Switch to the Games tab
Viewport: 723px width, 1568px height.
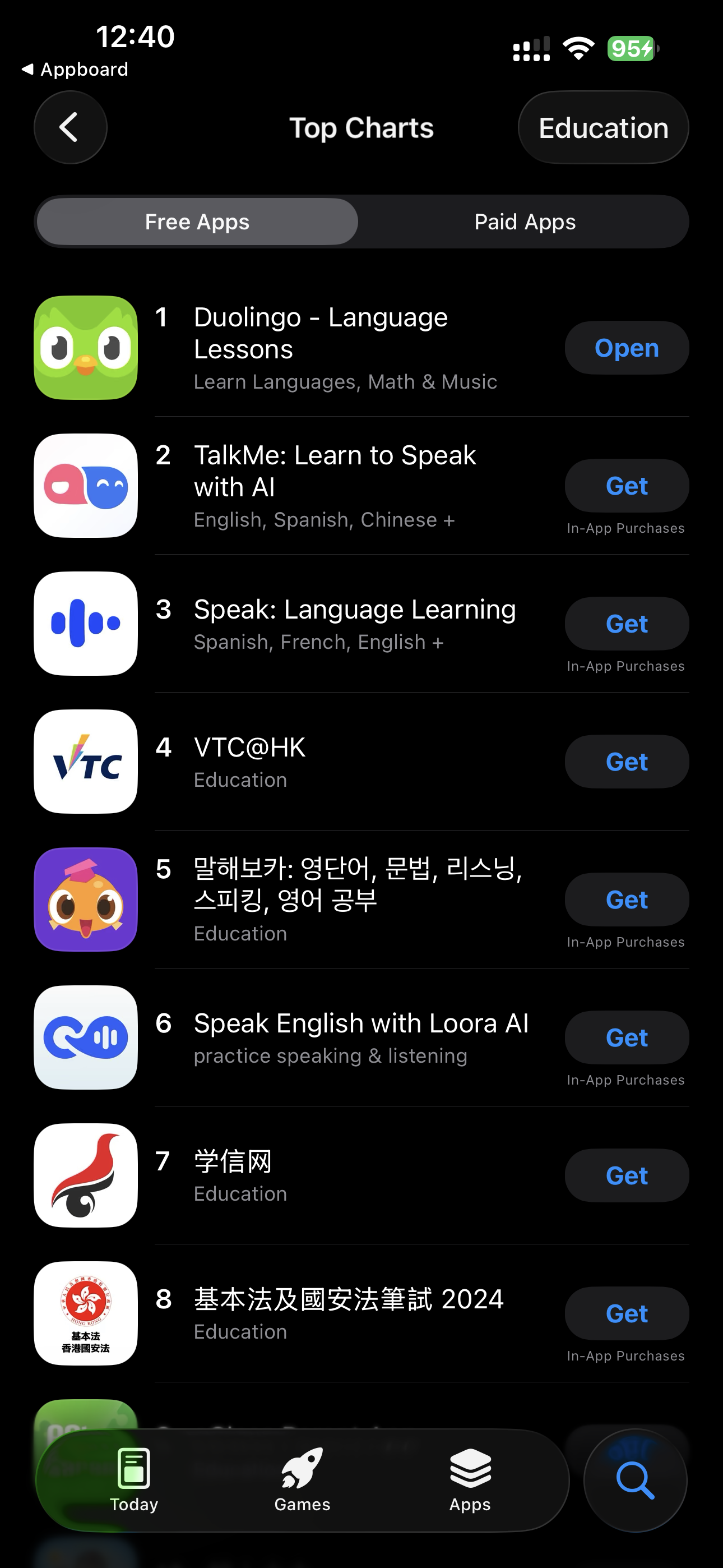[303, 1481]
